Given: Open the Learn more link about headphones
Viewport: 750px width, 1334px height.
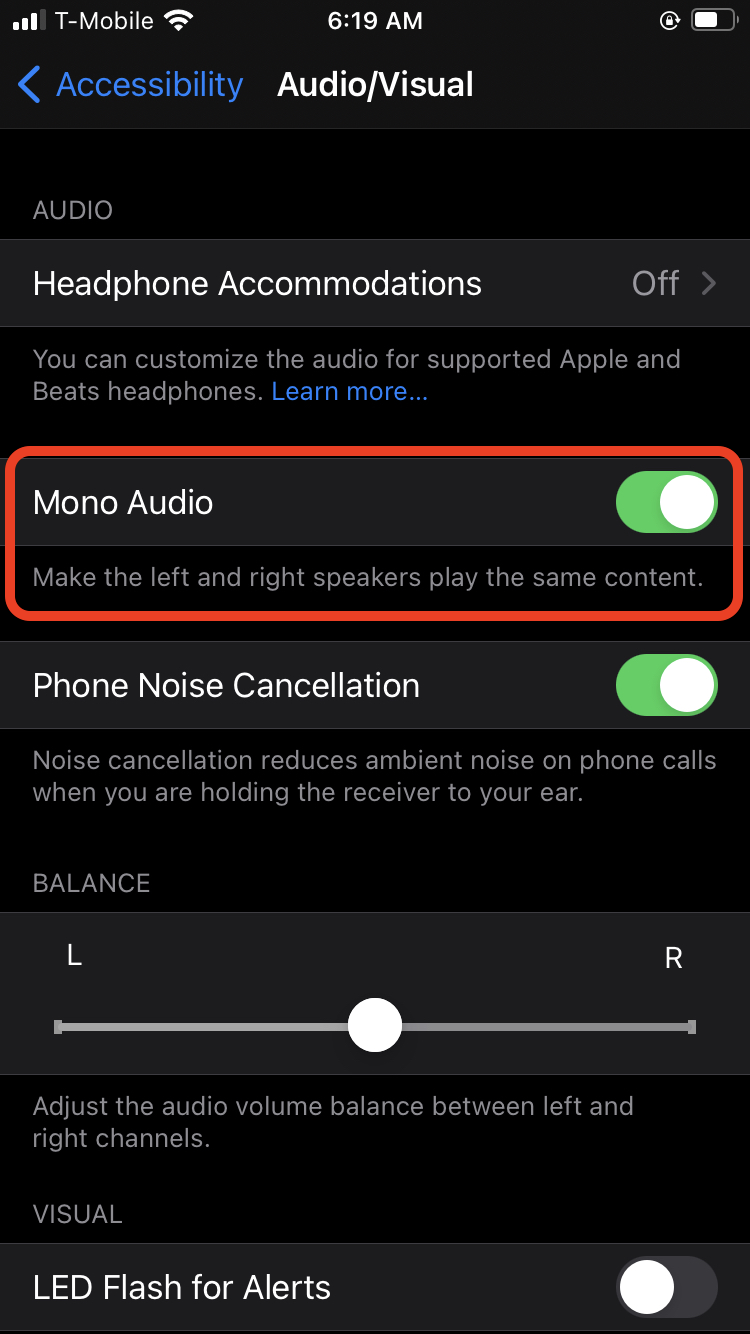Looking at the screenshot, I should pos(349,391).
